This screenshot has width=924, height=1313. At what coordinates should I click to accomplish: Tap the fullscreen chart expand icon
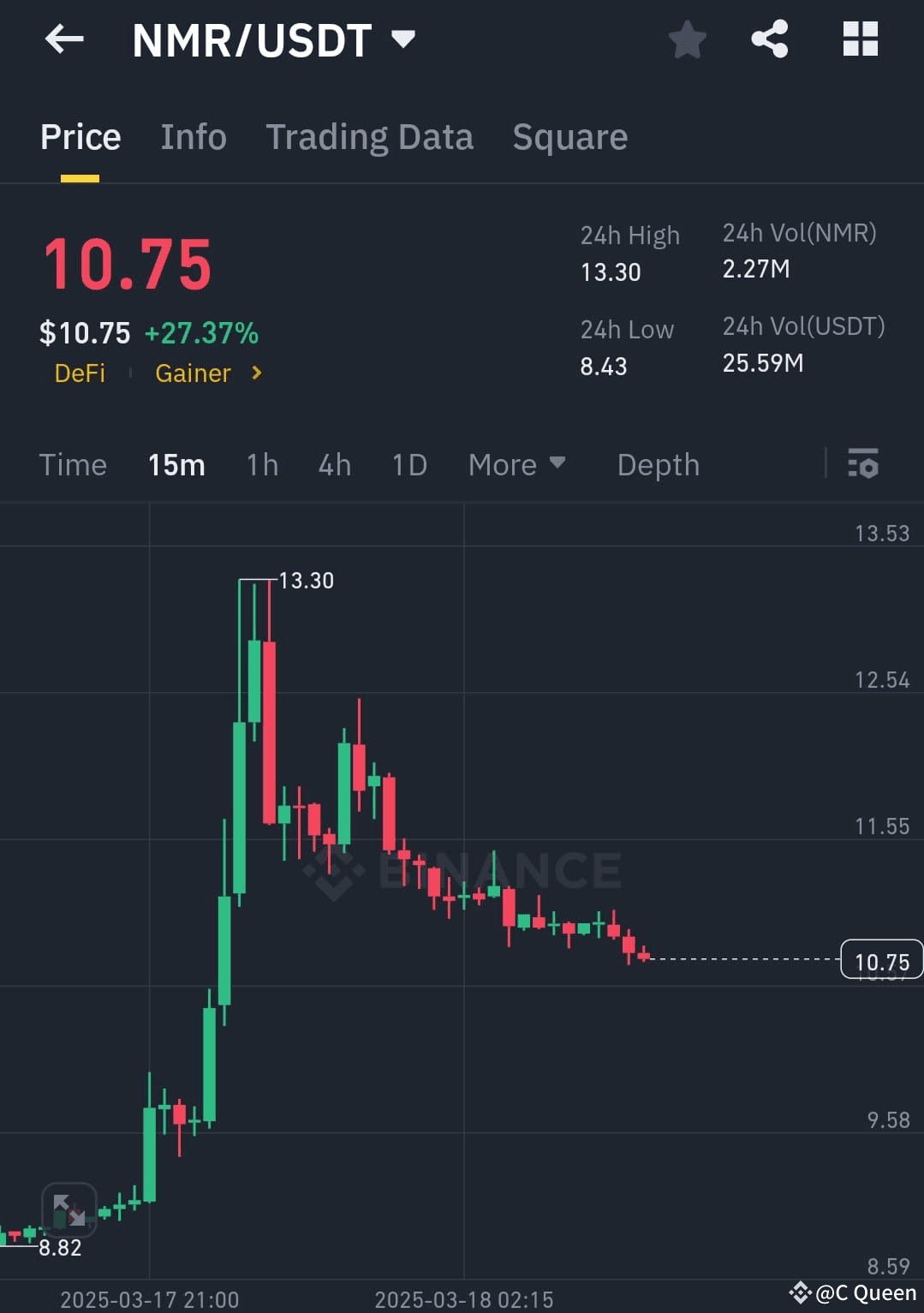pyautogui.click(x=69, y=1211)
